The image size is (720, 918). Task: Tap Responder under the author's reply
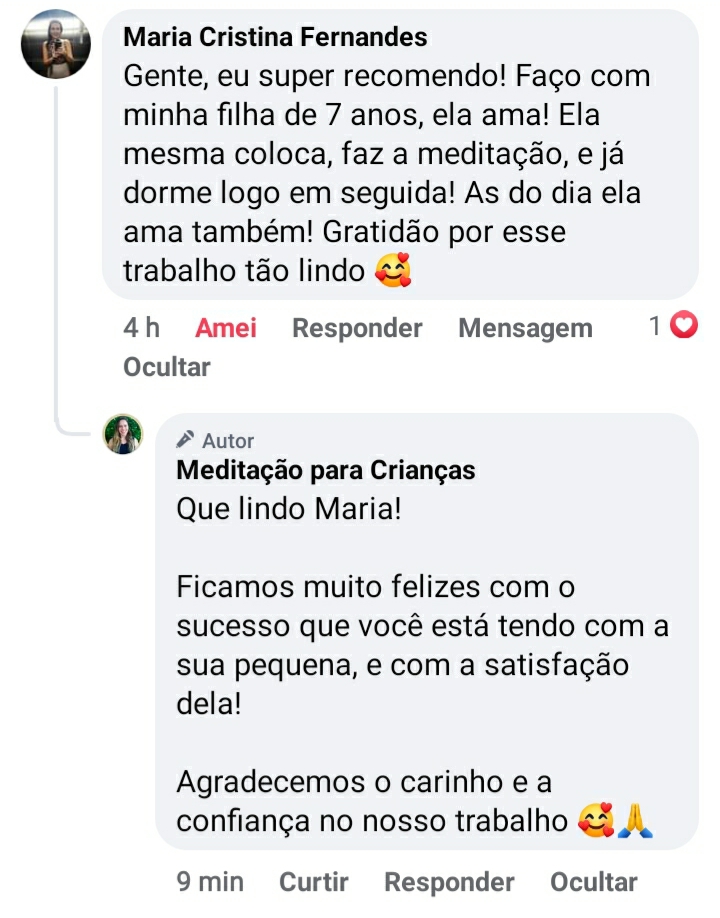[x=449, y=882]
